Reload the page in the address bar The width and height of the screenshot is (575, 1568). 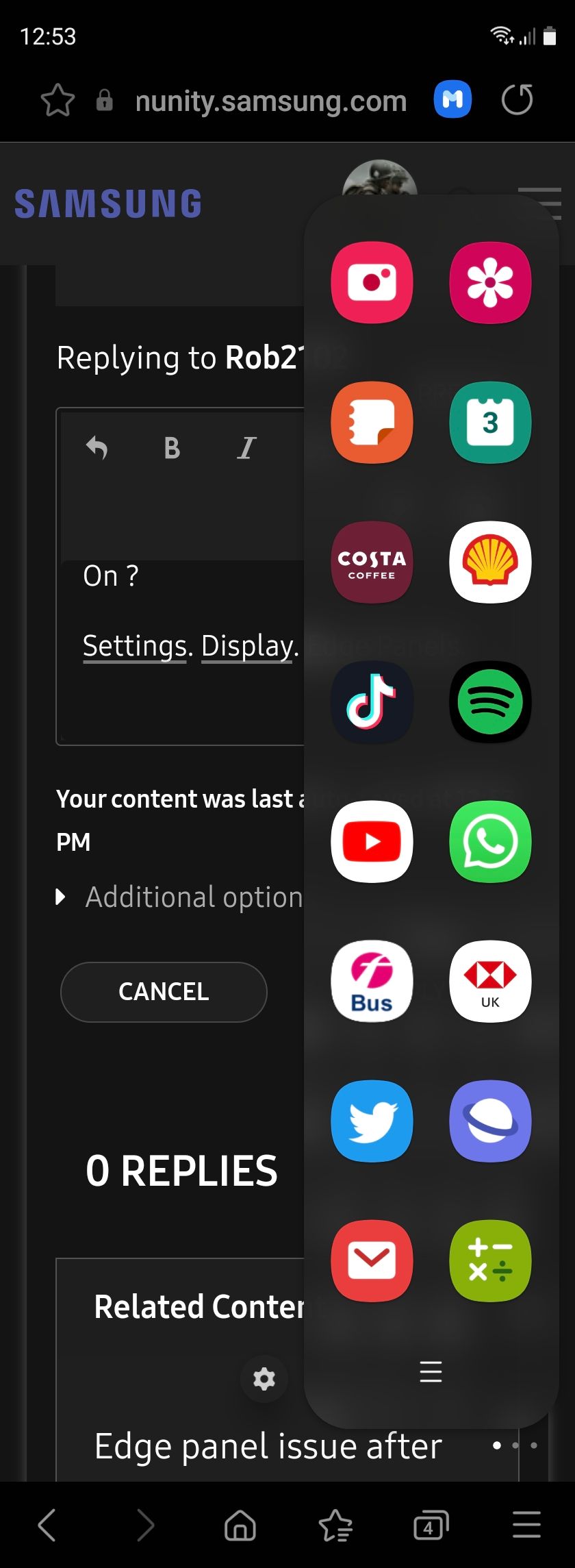517,100
